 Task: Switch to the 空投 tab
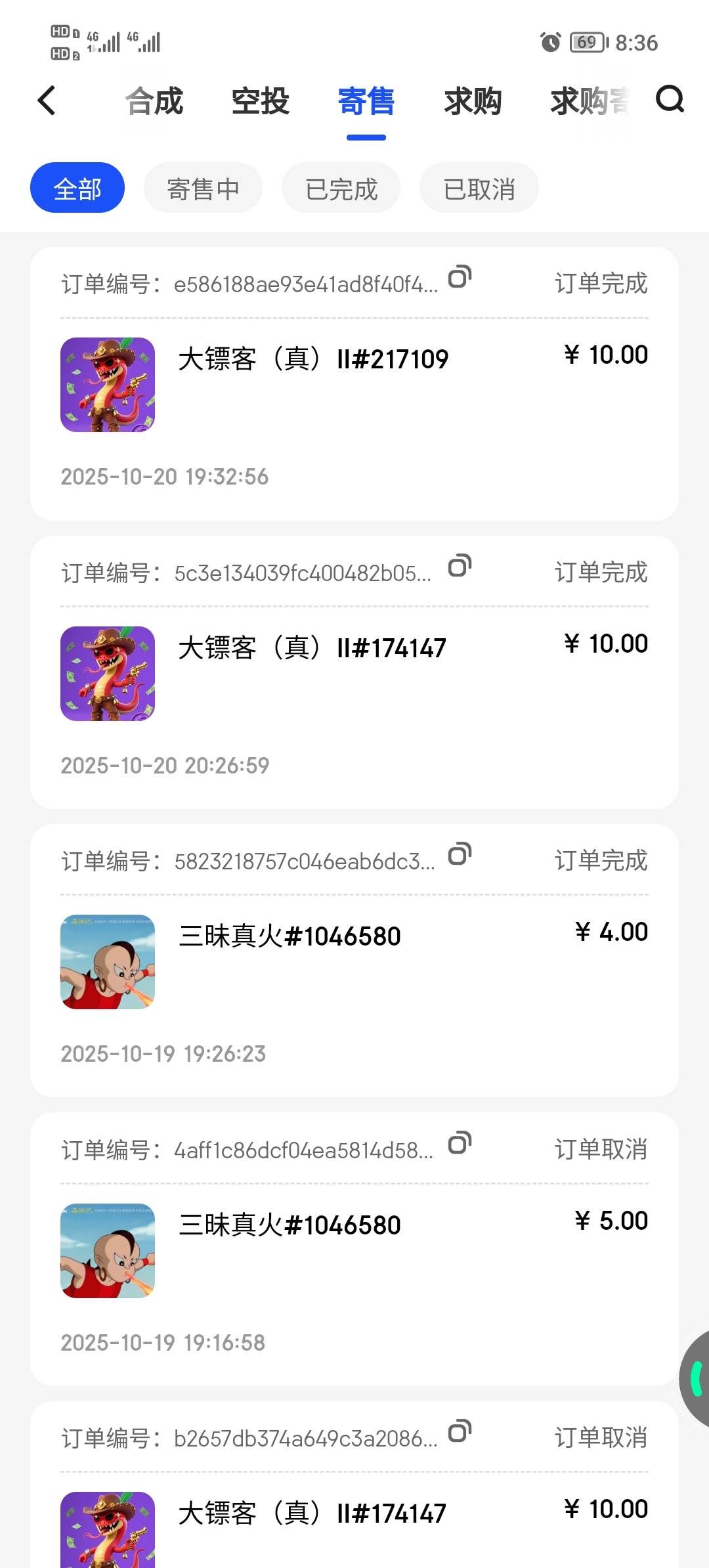pyautogui.click(x=261, y=101)
